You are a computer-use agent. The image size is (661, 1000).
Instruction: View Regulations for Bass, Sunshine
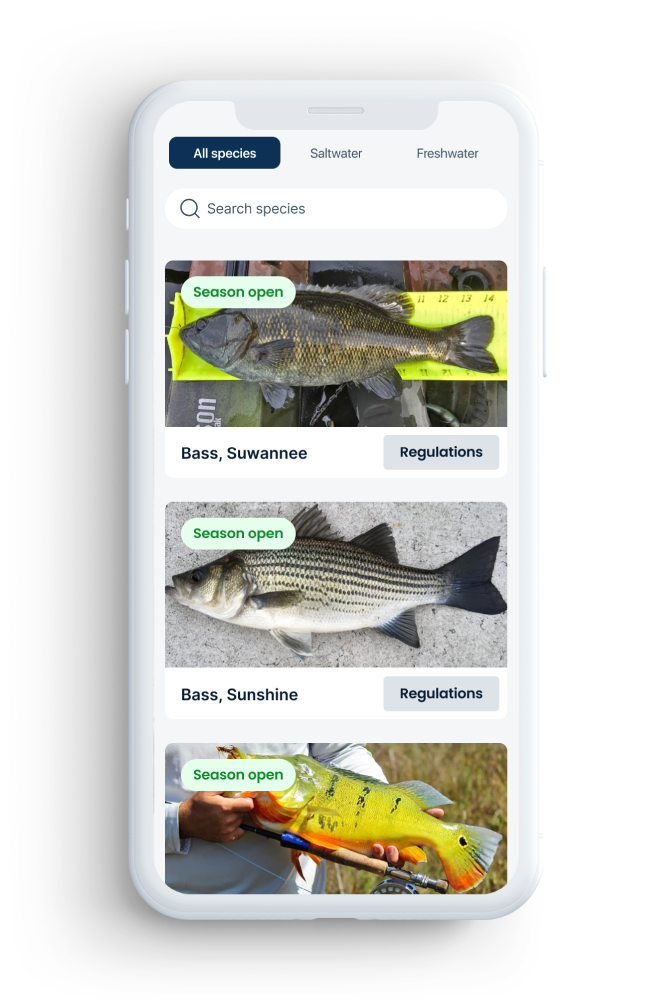coord(441,693)
